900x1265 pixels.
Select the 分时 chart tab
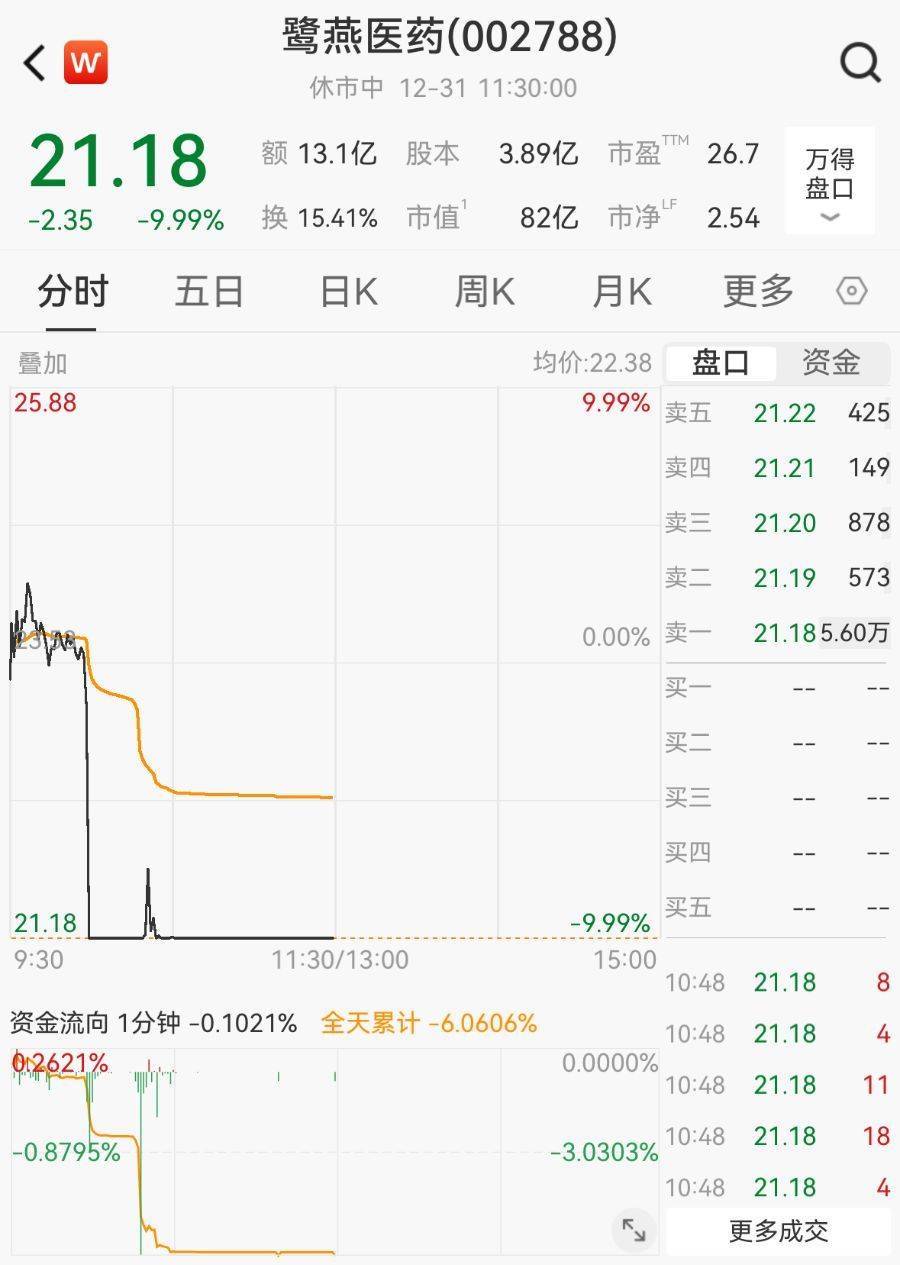(72, 292)
